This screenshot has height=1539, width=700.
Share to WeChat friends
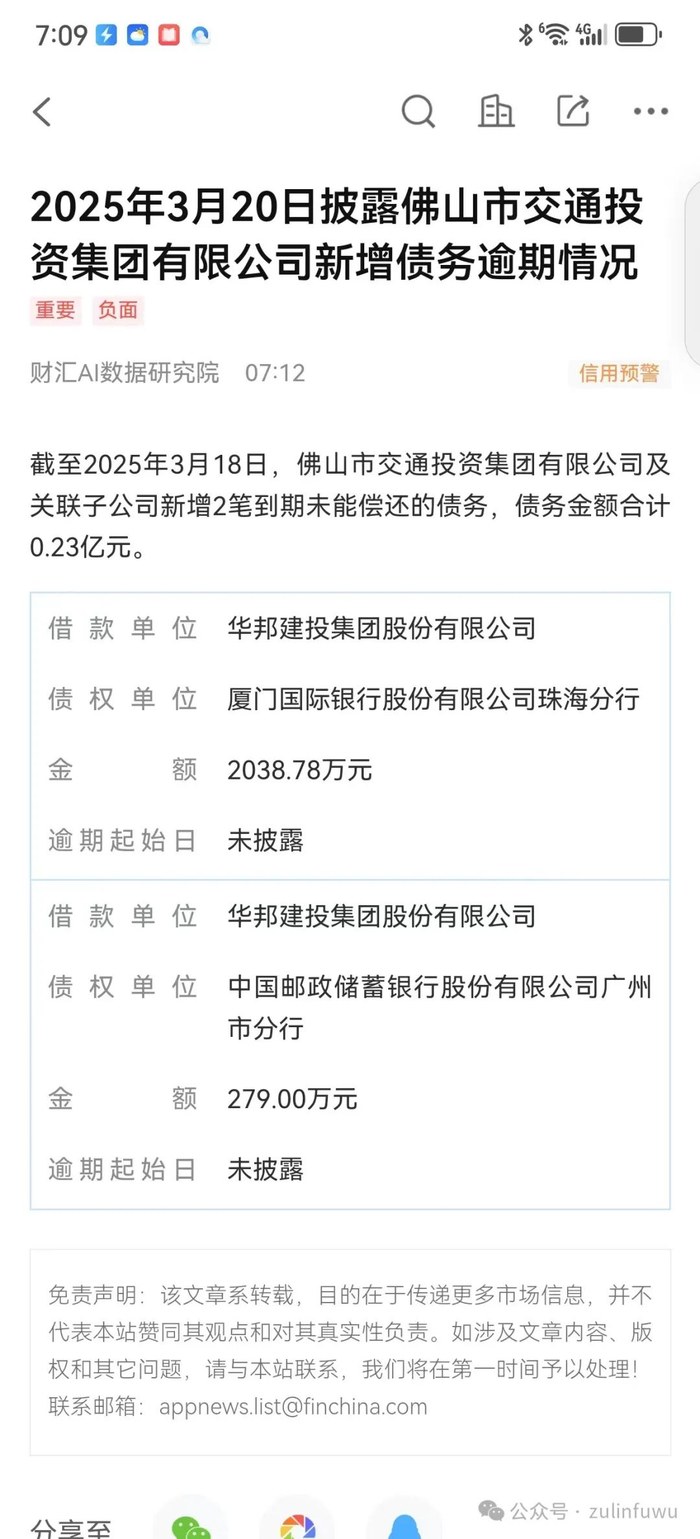tap(190, 1523)
